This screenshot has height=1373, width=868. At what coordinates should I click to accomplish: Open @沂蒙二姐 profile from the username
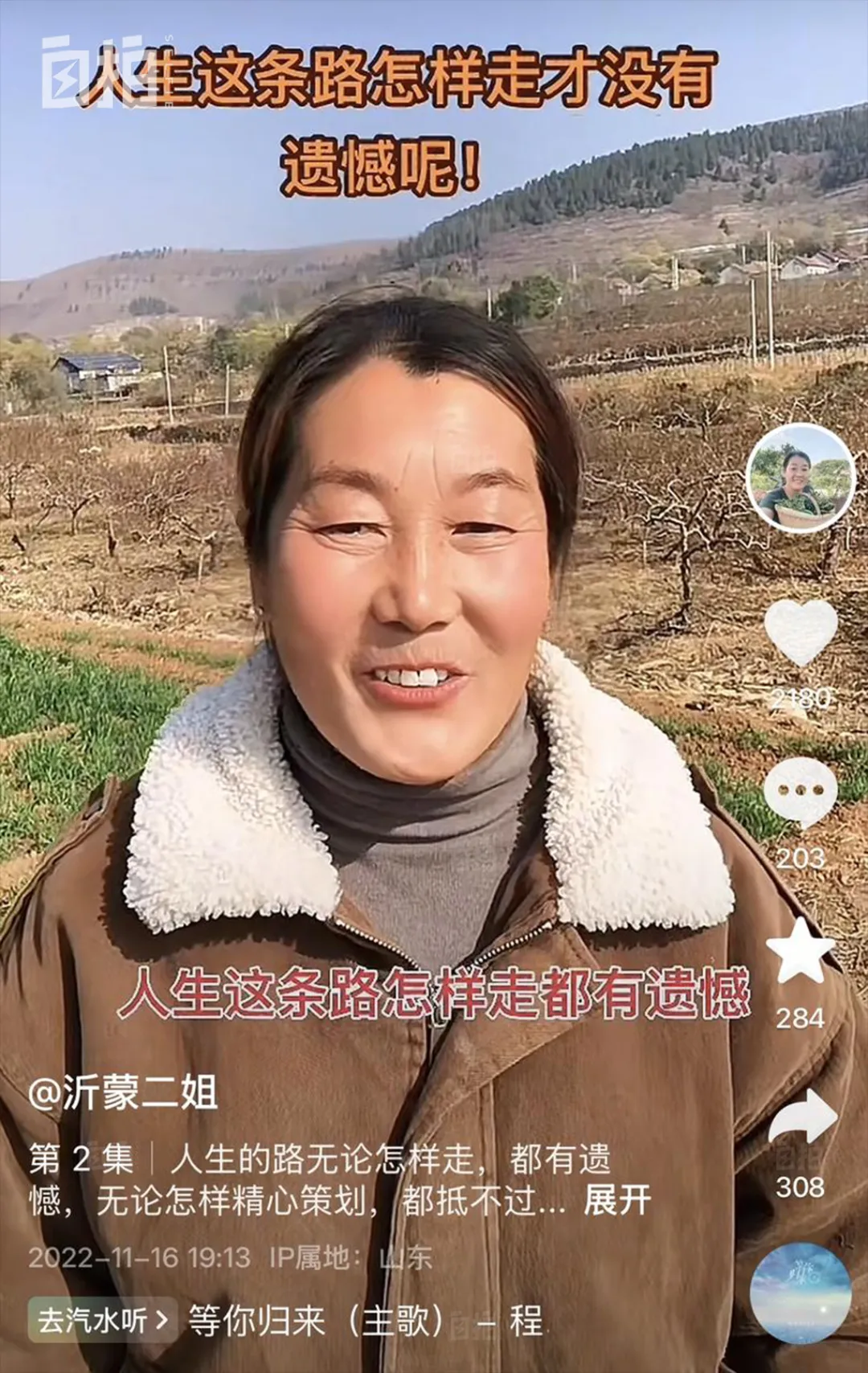(122, 1093)
